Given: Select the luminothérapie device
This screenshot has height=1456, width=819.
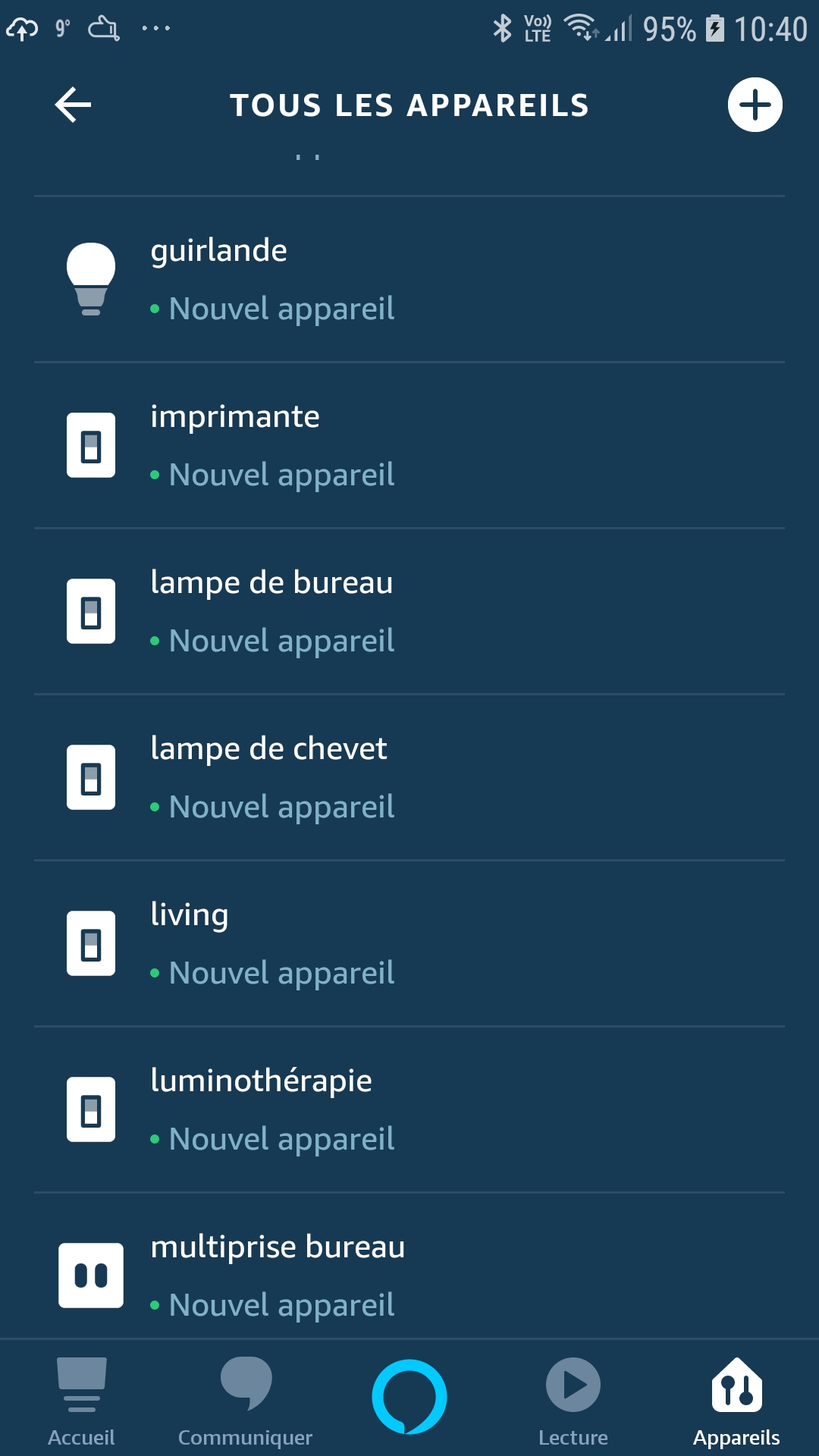Looking at the screenshot, I should (x=409, y=1109).
